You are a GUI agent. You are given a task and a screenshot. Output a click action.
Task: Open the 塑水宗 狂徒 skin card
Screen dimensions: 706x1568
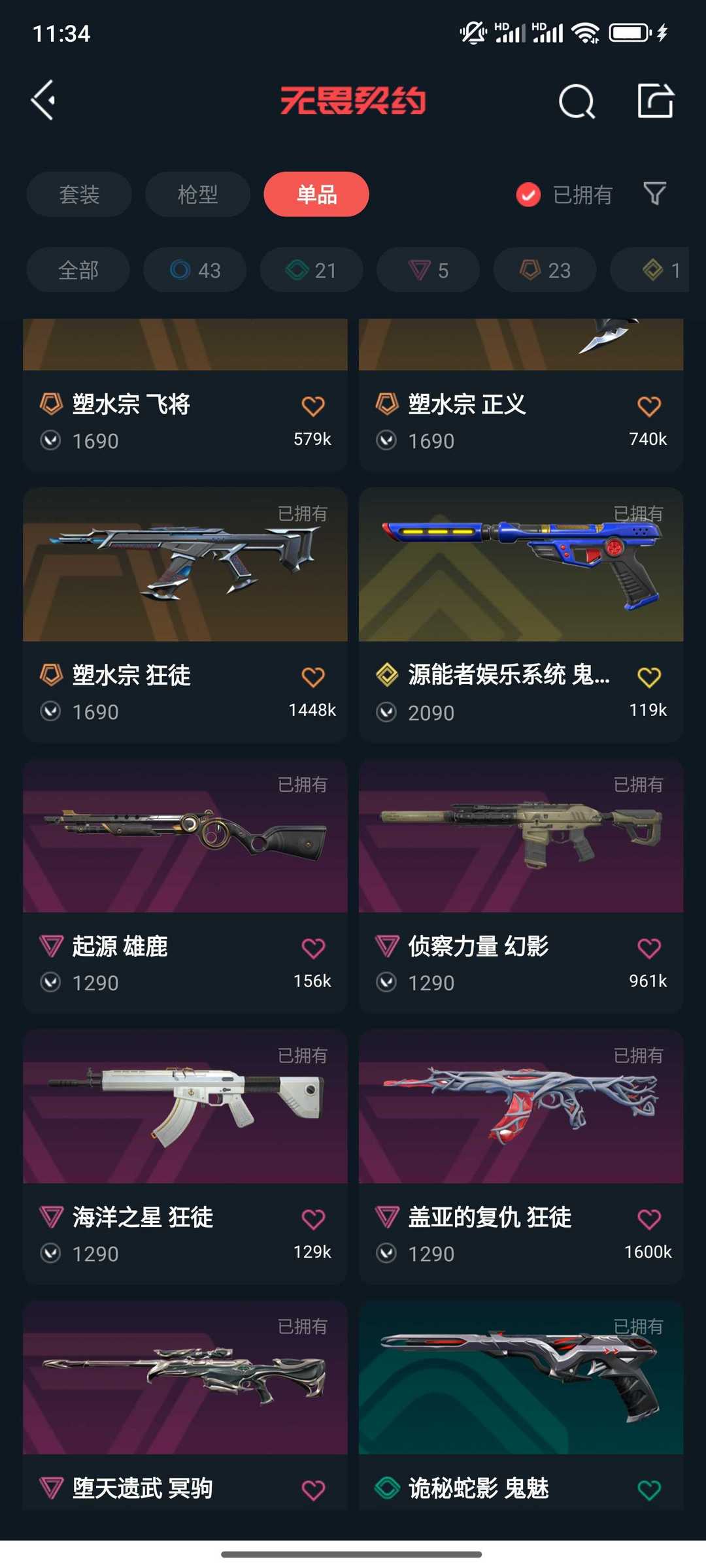pyautogui.click(x=185, y=614)
